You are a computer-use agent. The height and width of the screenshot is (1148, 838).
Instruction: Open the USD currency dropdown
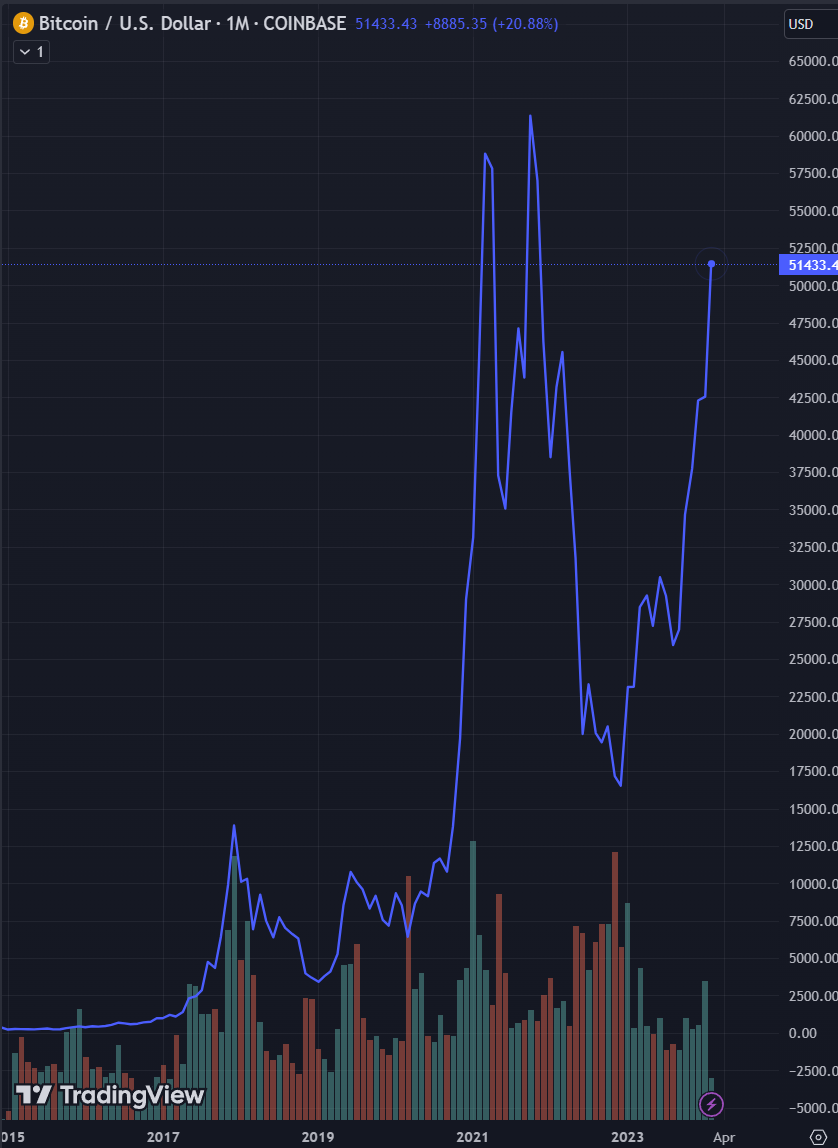coord(808,24)
